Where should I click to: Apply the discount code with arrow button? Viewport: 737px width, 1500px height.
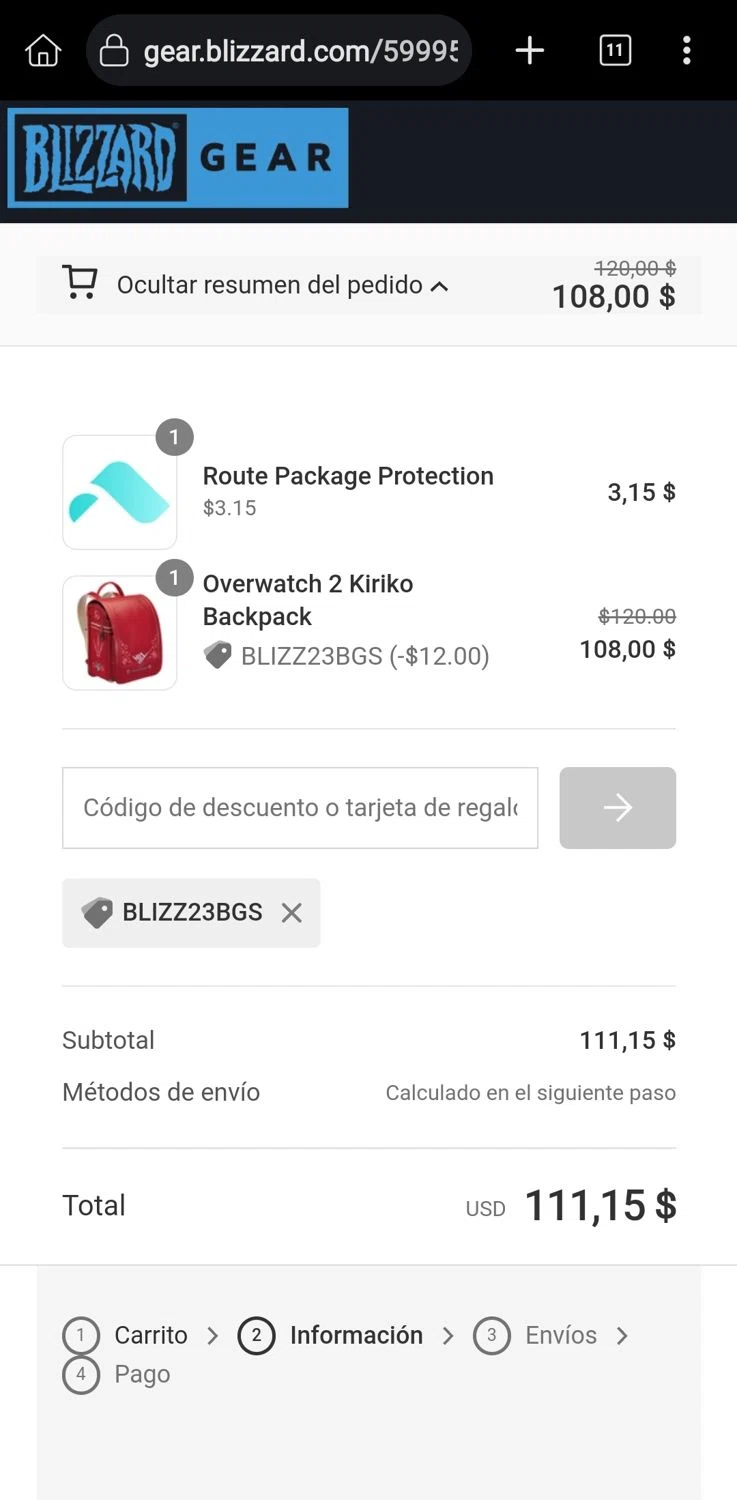[x=617, y=808]
